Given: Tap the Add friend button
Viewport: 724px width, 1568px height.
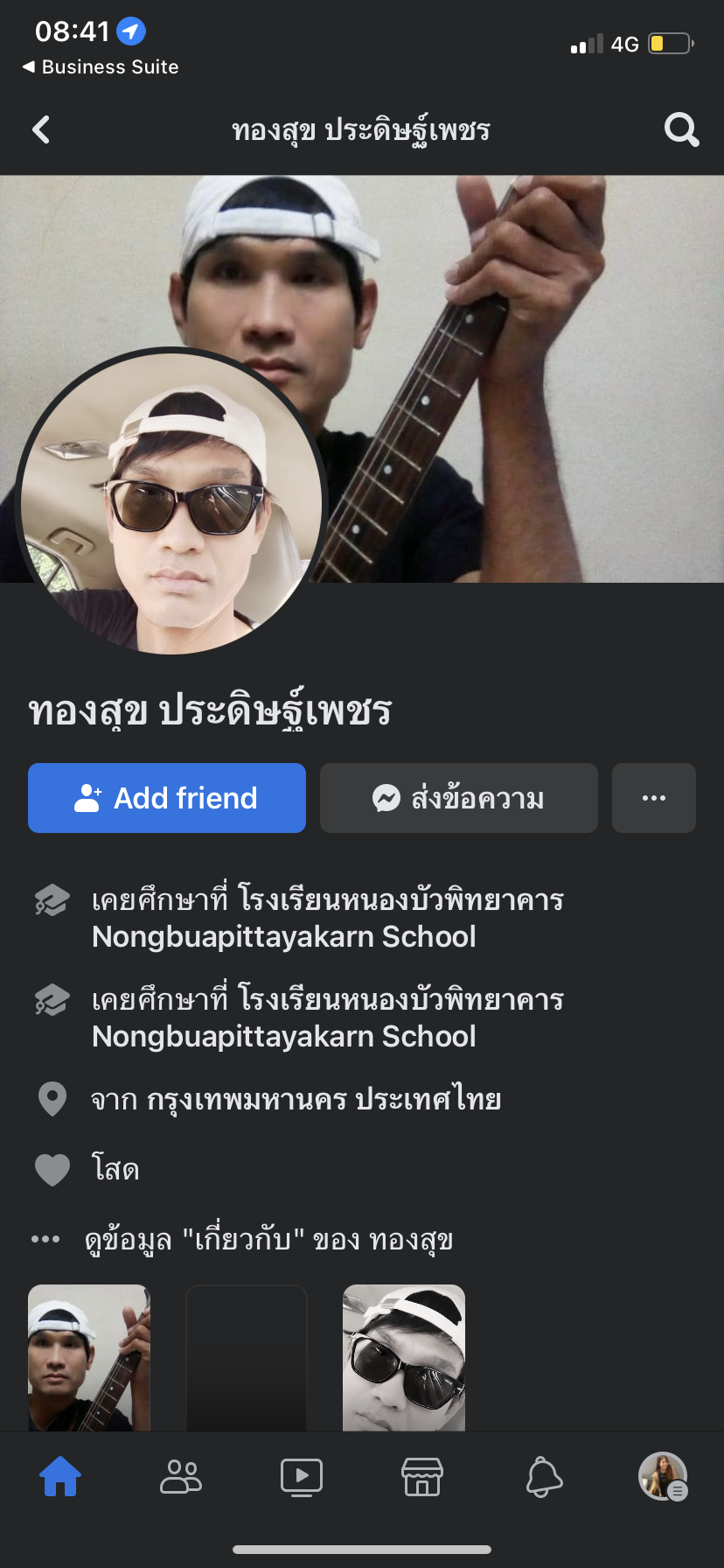Looking at the screenshot, I should tap(167, 798).
